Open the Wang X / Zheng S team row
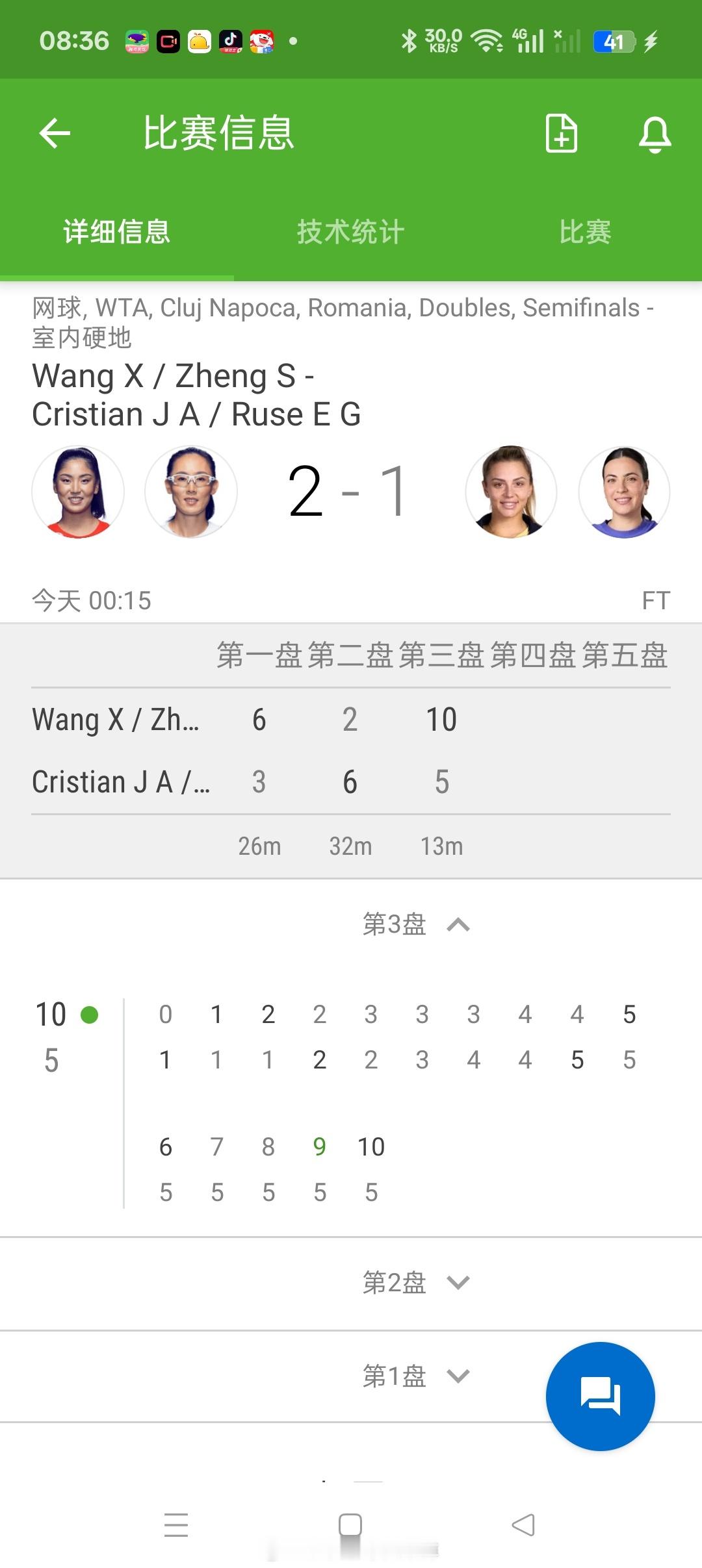Viewport: 702px width, 1568px height. tap(121, 719)
